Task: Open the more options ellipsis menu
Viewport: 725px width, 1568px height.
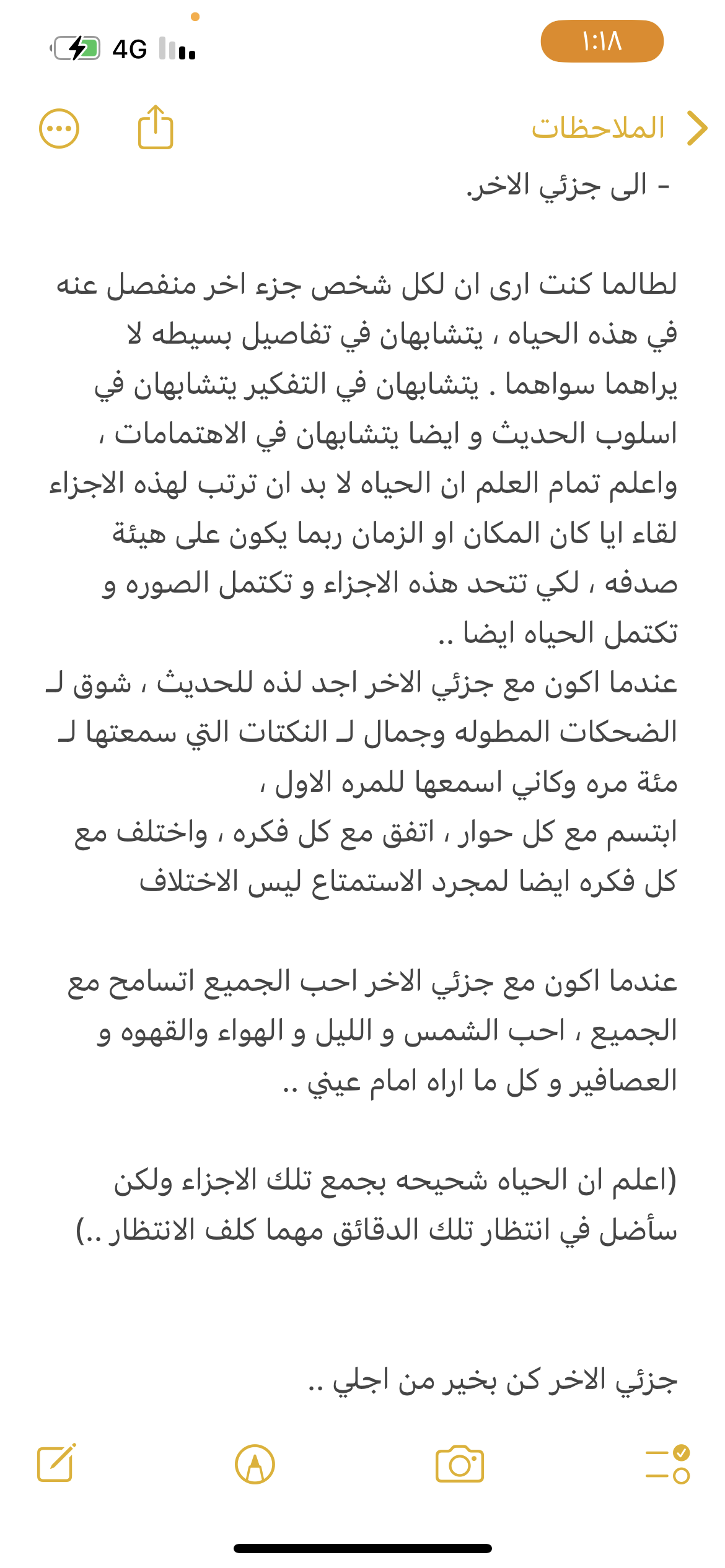Action: [x=59, y=129]
